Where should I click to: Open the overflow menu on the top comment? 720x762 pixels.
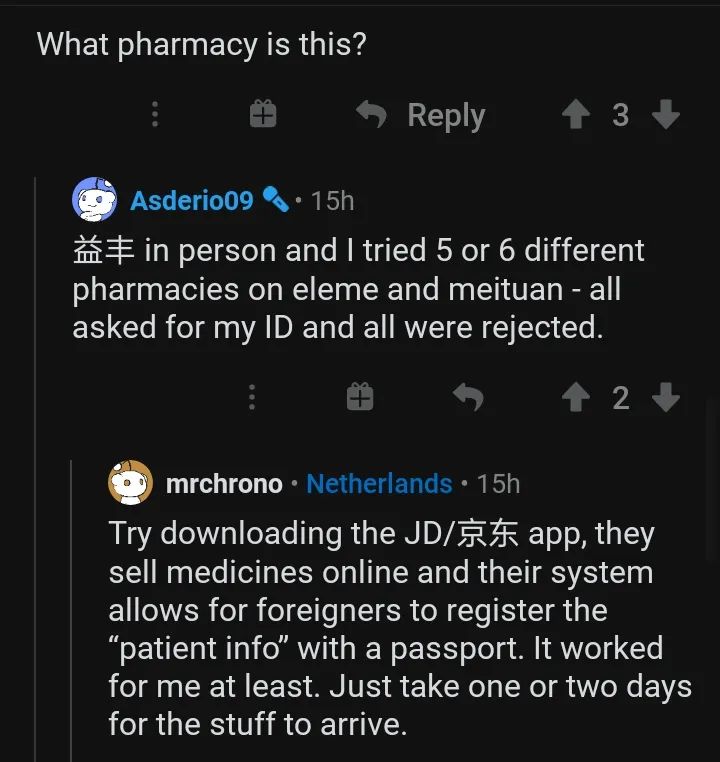(155, 115)
